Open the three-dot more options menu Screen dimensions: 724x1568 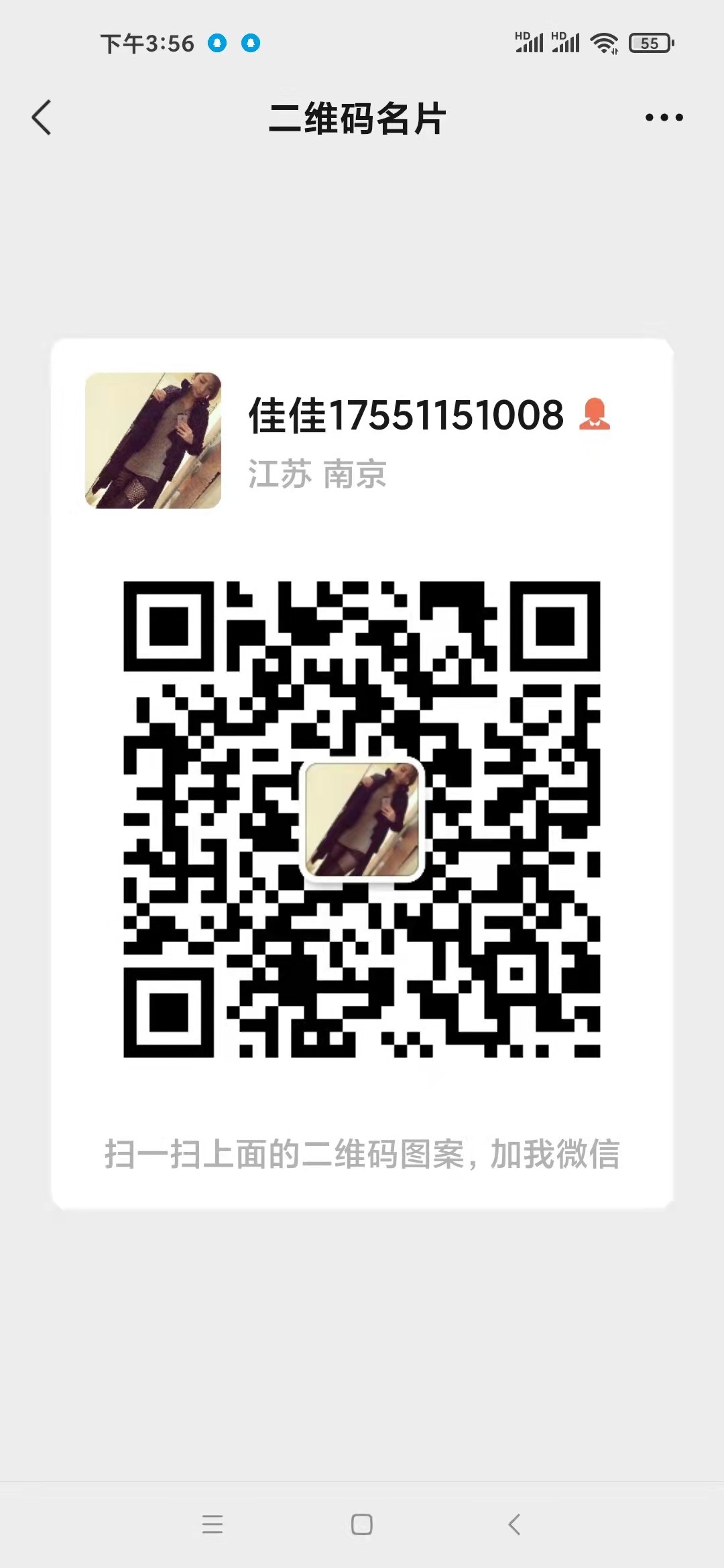tap(664, 118)
